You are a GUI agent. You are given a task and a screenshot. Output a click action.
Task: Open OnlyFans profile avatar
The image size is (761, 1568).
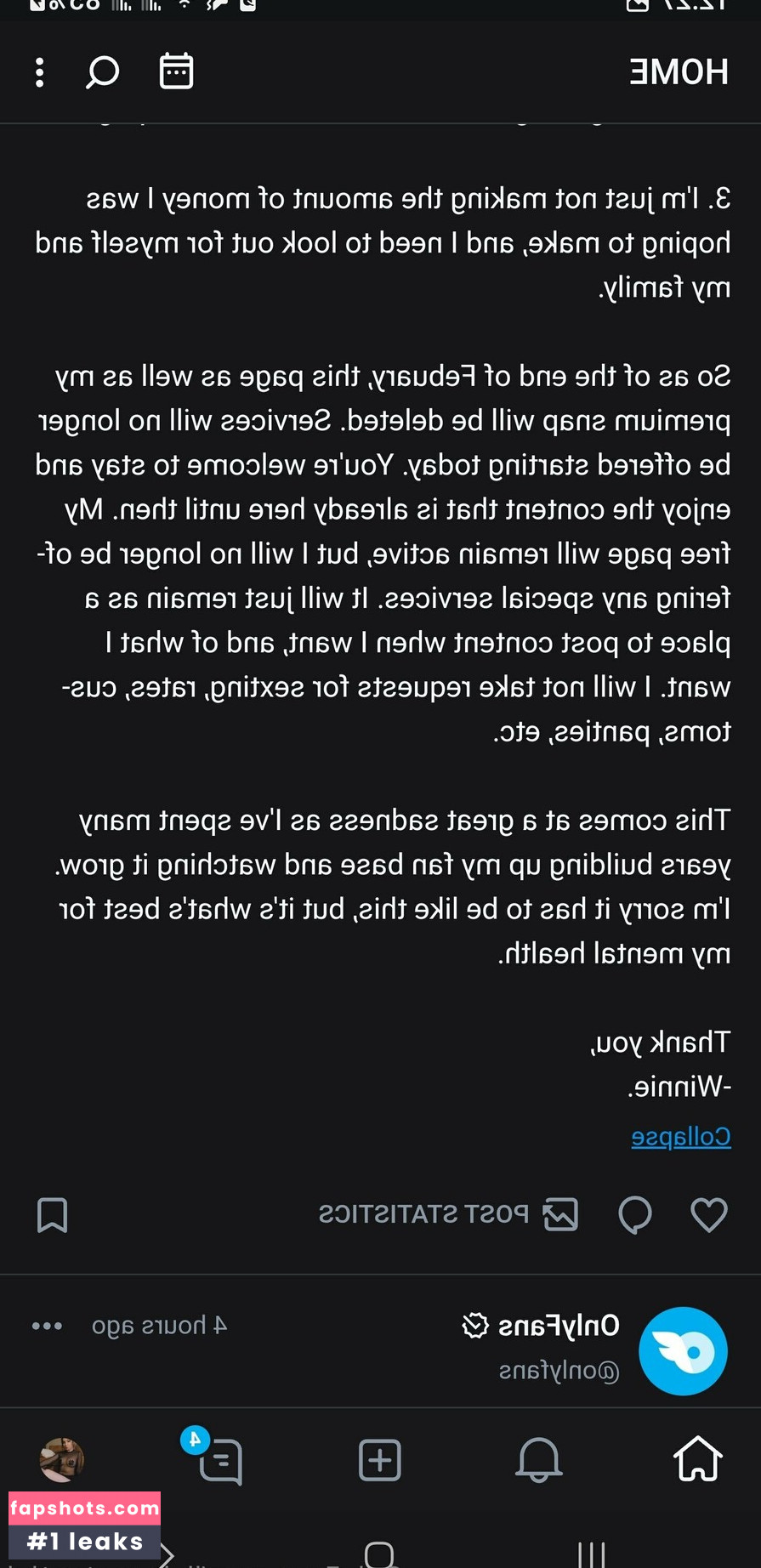click(682, 1350)
